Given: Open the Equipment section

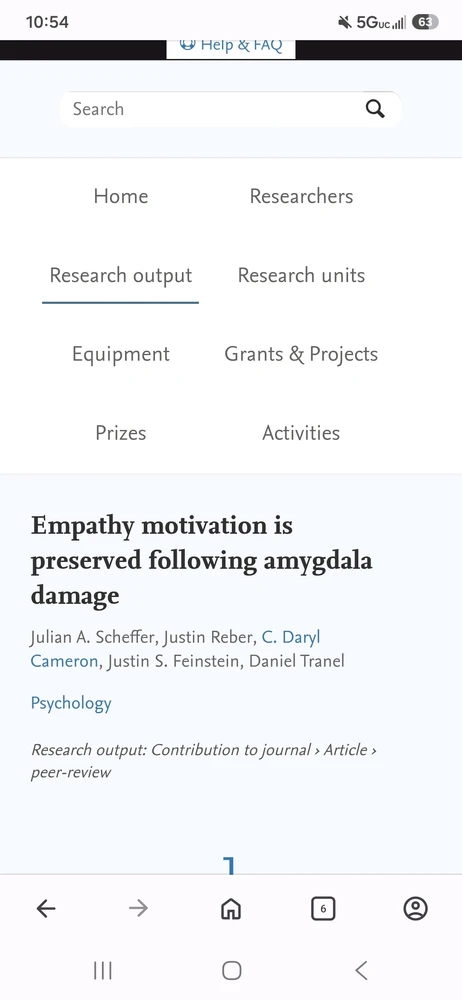Looking at the screenshot, I should (121, 355).
